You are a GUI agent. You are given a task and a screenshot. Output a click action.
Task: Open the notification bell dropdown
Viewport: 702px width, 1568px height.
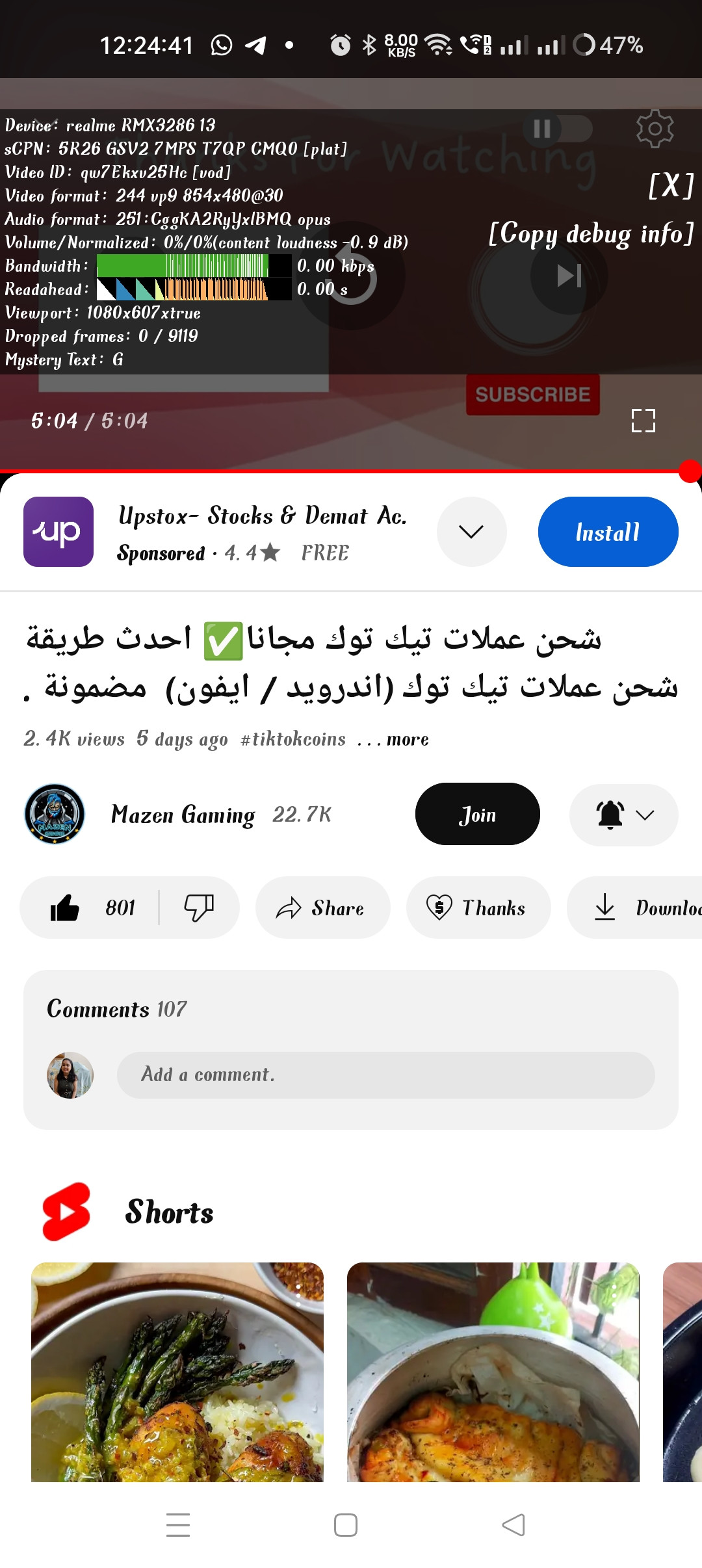[x=624, y=815]
